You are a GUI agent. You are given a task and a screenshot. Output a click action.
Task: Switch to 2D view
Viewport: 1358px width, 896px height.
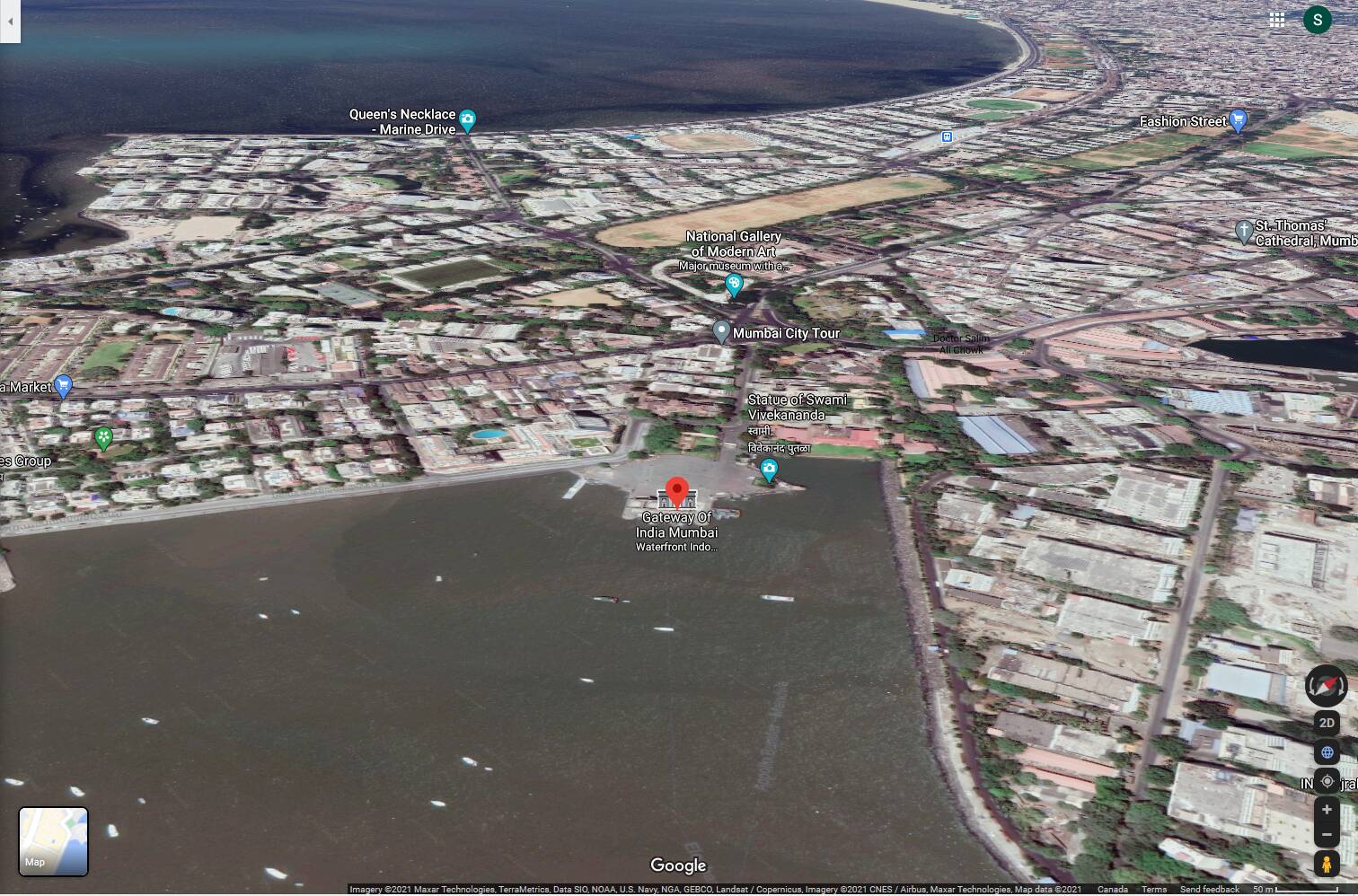point(1327,723)
